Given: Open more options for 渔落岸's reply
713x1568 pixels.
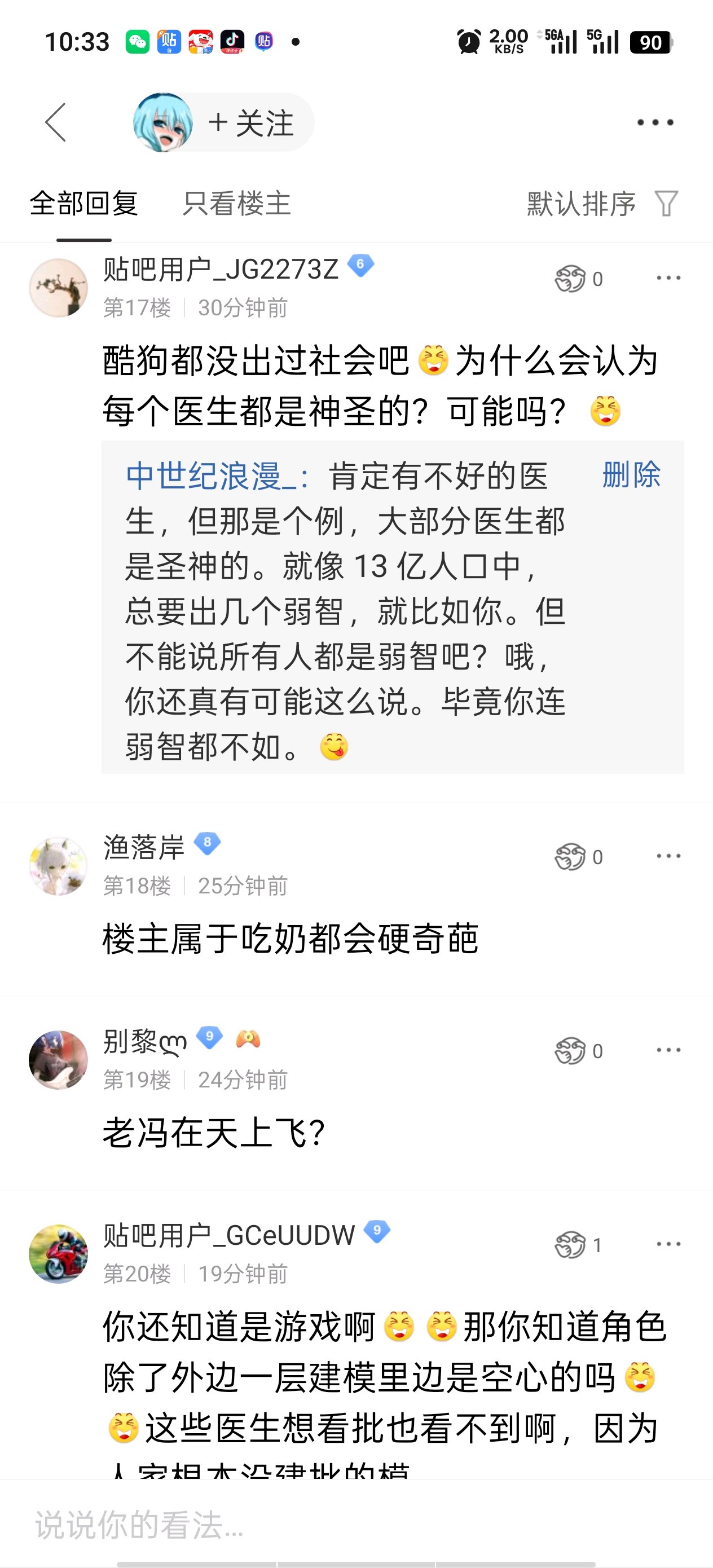Looking at the screenshot, I should (x=668, y=856).
